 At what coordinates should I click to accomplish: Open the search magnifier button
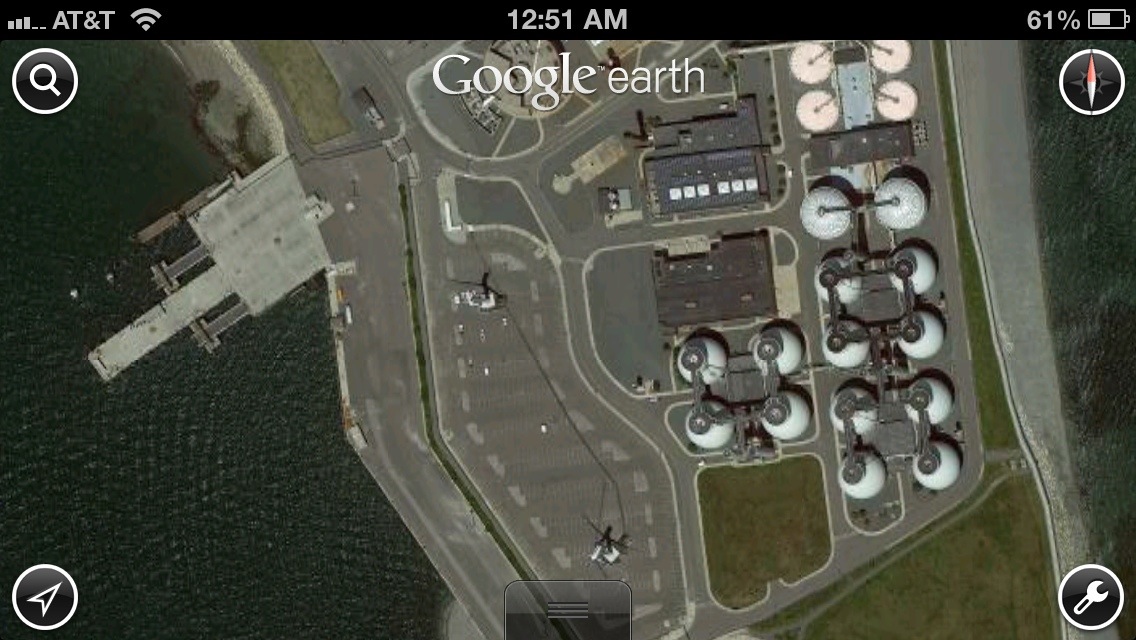click(45, 81)
